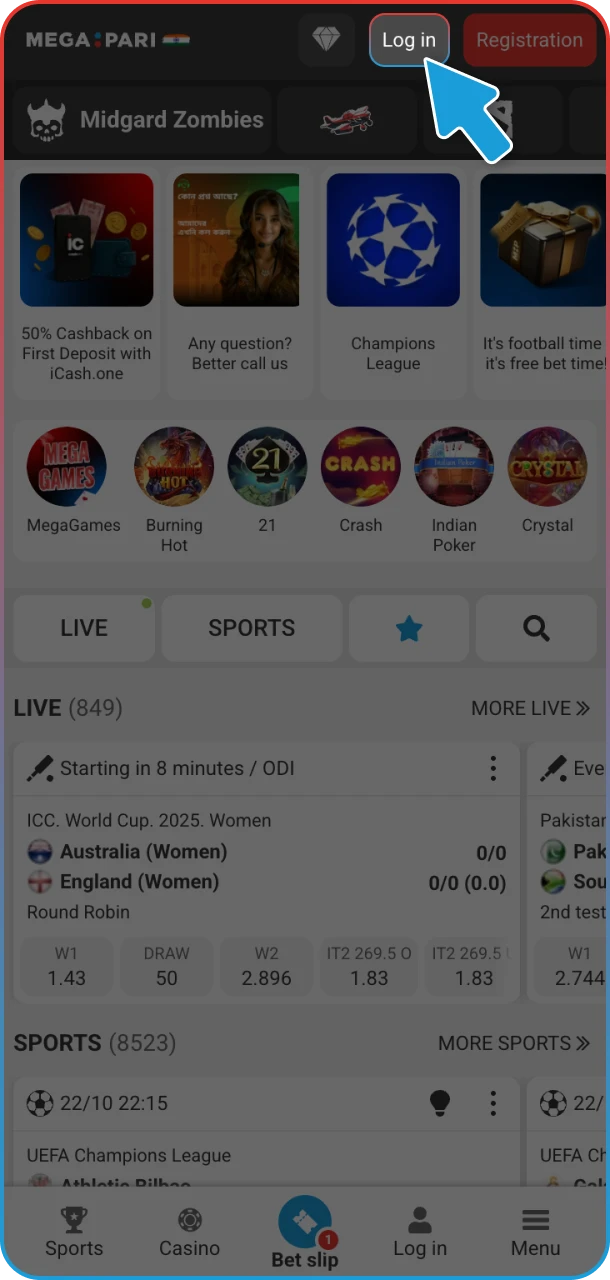The height and width of the screenshot is (1280, 610).
Task: Show favorites with the star button
Action: coord(409,628)
